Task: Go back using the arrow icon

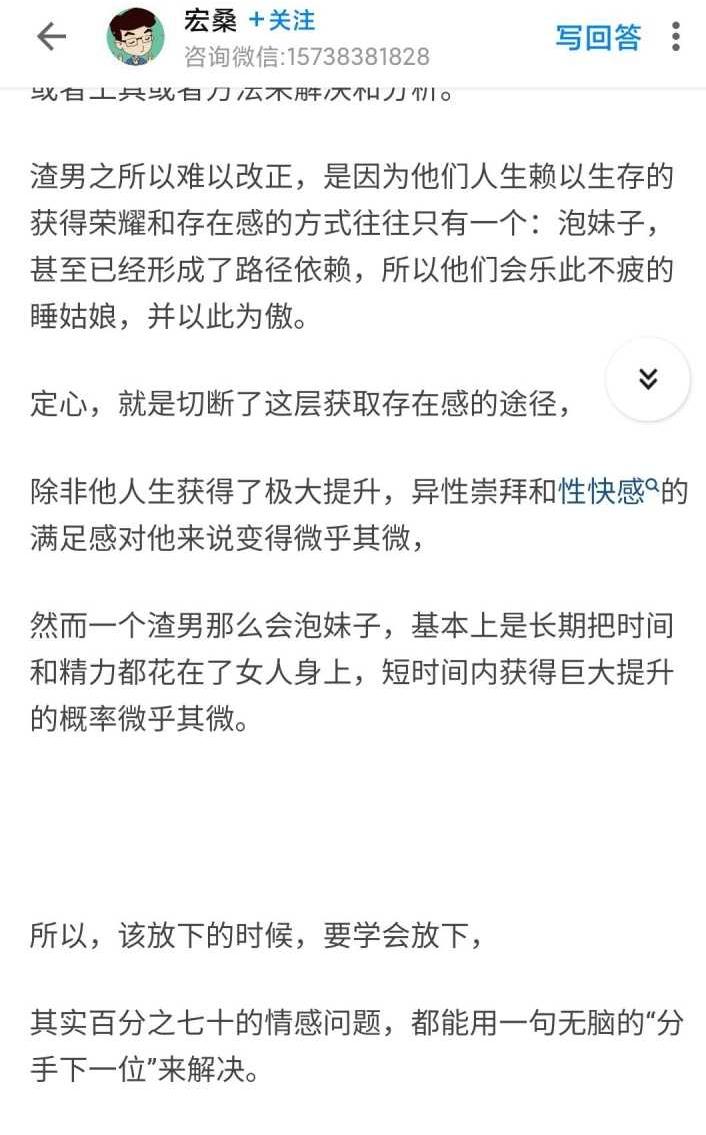Action: click(50, 37)
